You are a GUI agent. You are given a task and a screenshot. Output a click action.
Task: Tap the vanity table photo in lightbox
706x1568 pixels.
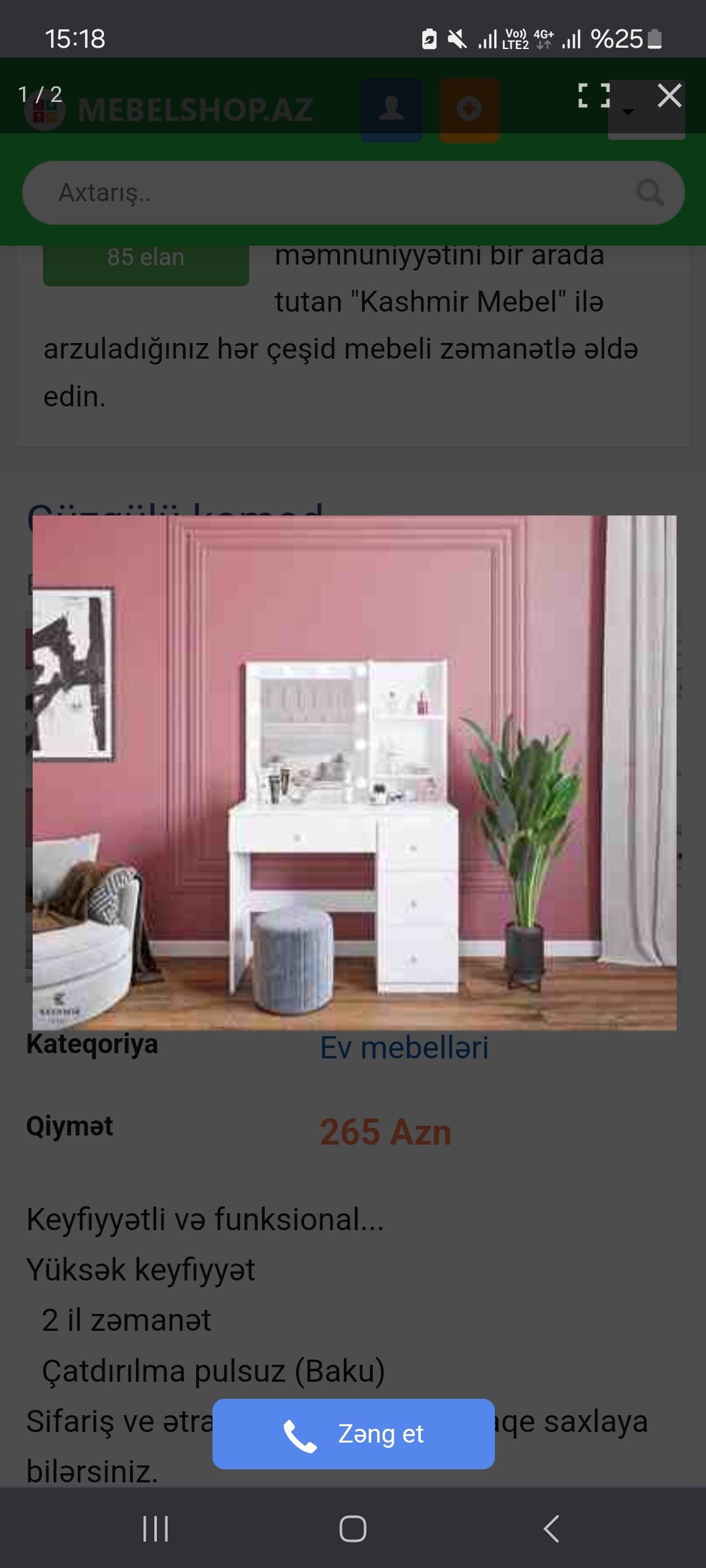[354, 772]
